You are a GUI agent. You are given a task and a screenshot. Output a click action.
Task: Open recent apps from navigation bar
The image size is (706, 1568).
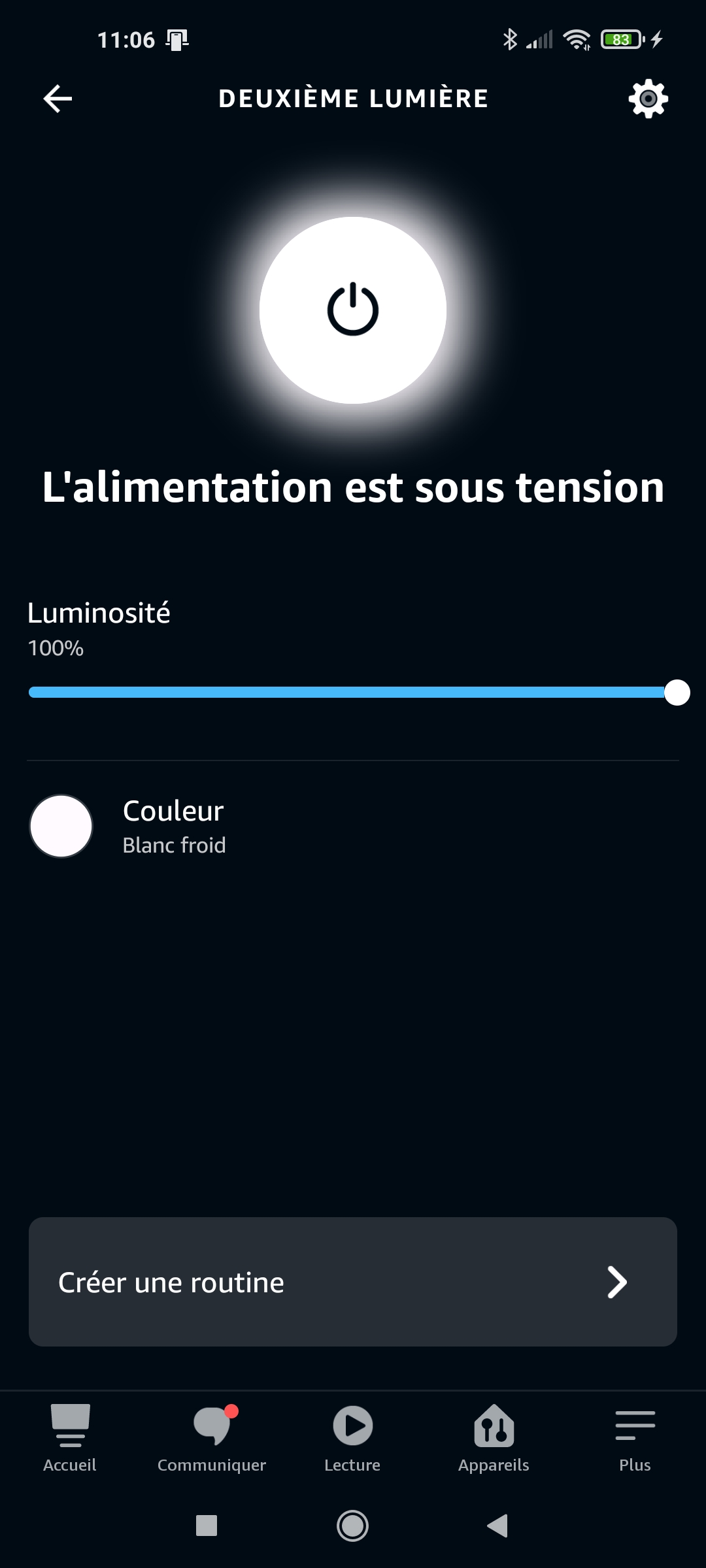click(x=207, y=1526)
